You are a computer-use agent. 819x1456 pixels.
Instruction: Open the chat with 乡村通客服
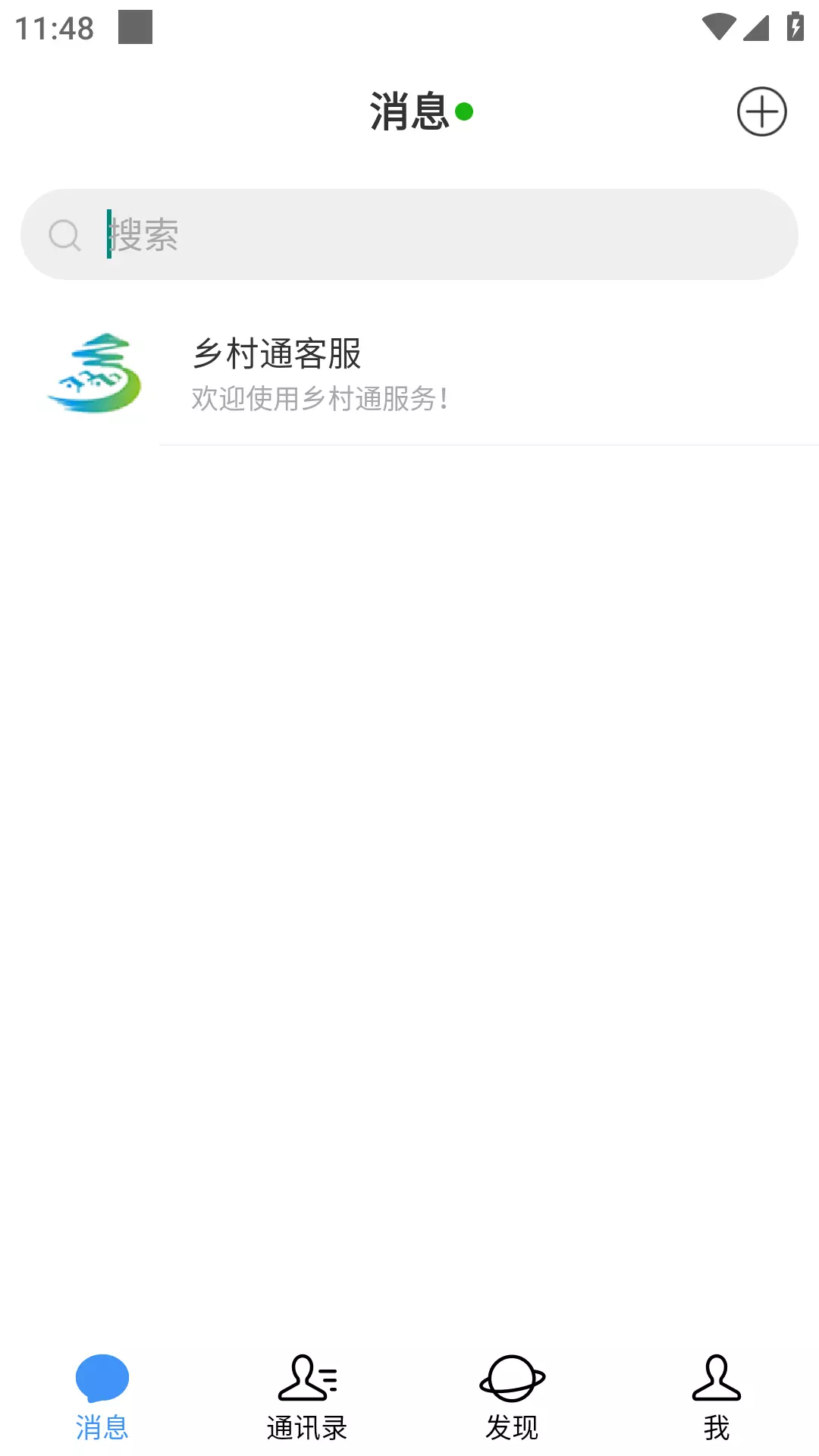pos(409,375)
